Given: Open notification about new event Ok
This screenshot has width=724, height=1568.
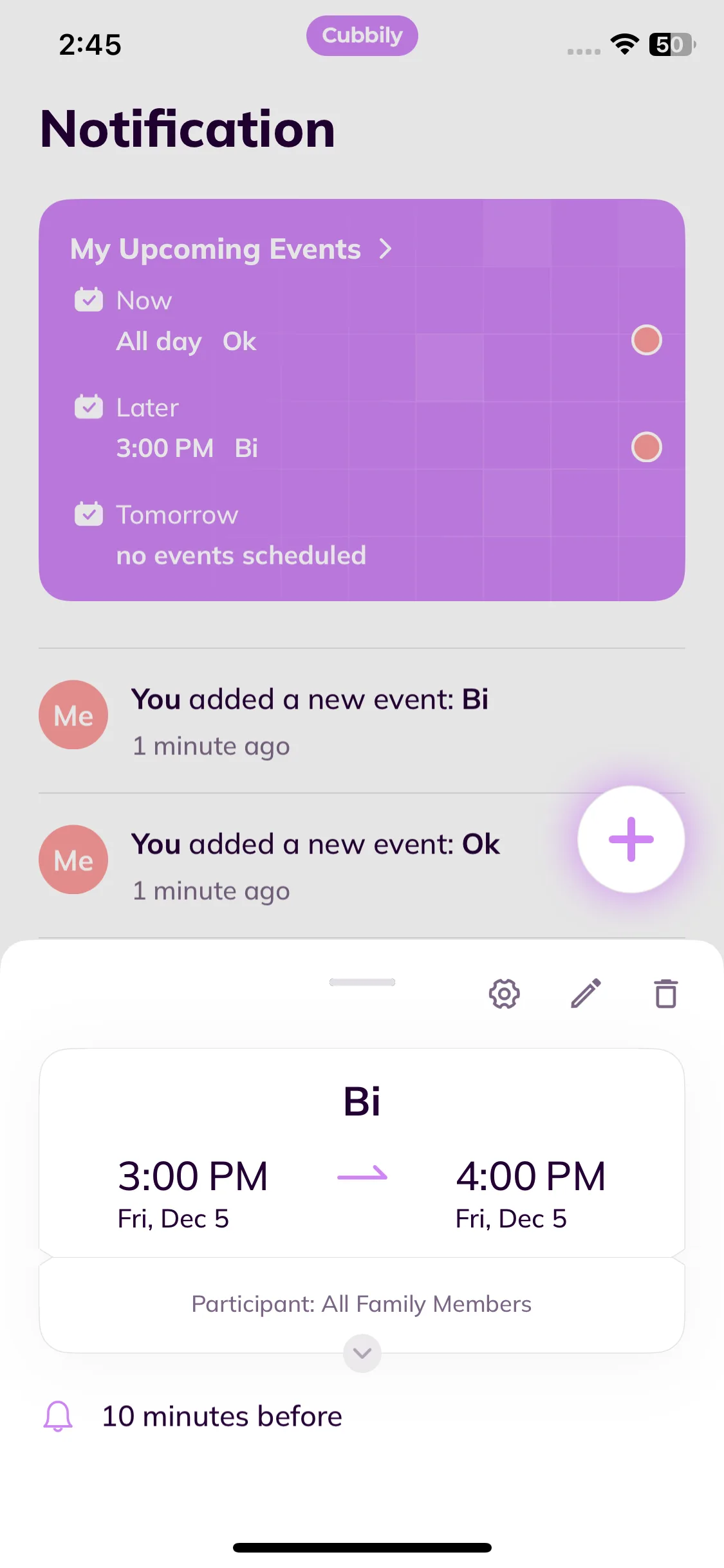Looking at the screenshot, I should (x=309, y=866).
